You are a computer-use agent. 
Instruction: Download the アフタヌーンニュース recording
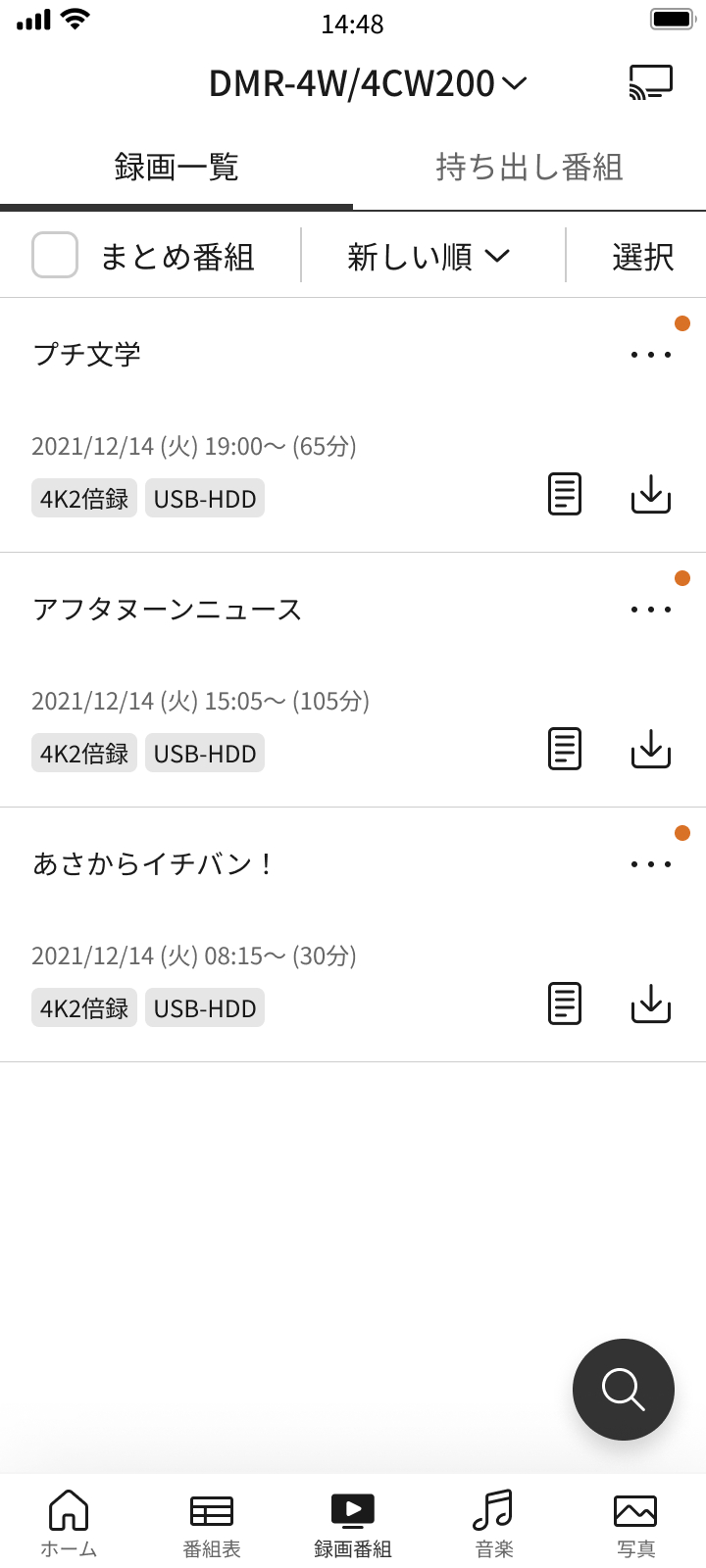pyautogui.click(x=651, y=749)
